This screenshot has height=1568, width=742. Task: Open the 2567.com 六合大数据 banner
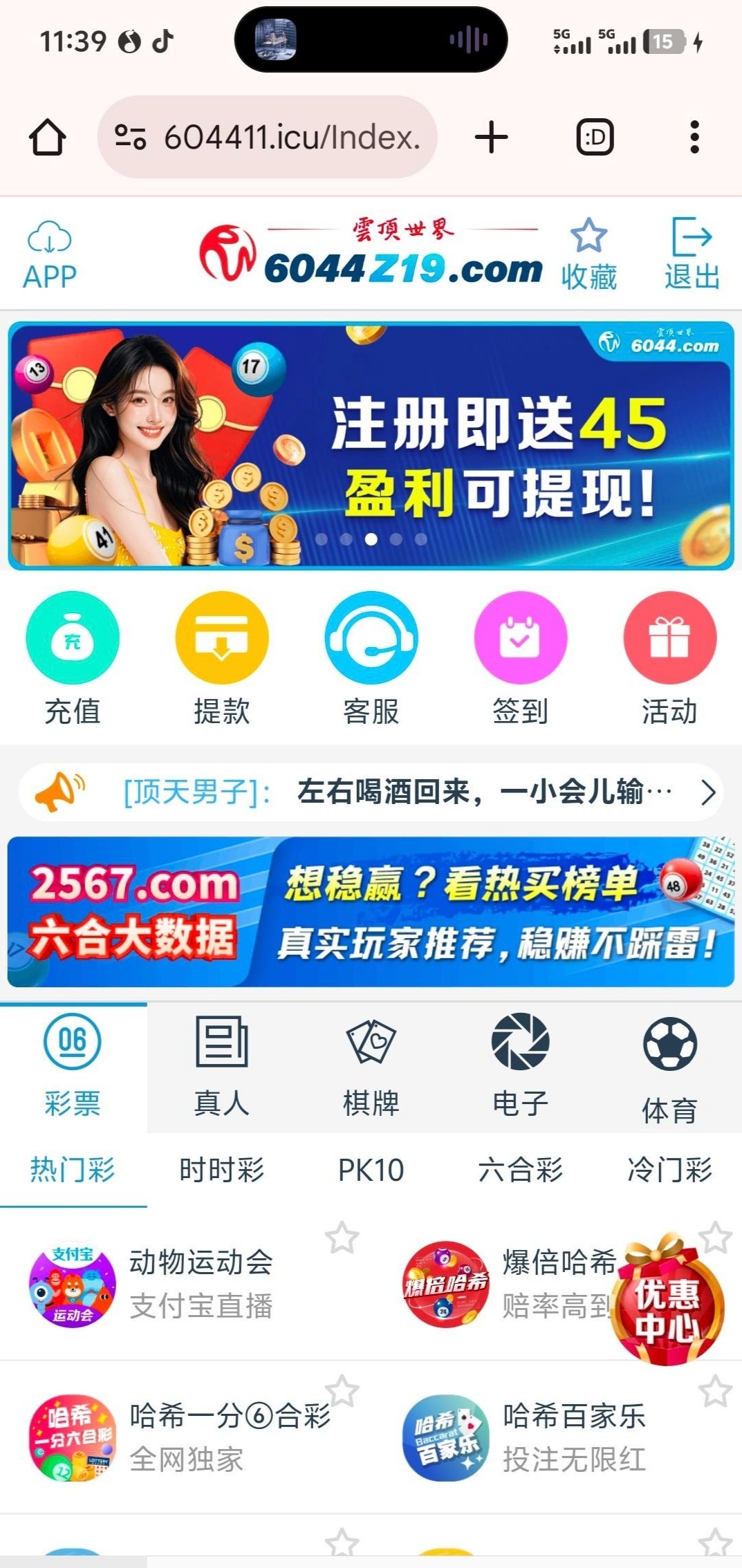(x=371, y=911)
